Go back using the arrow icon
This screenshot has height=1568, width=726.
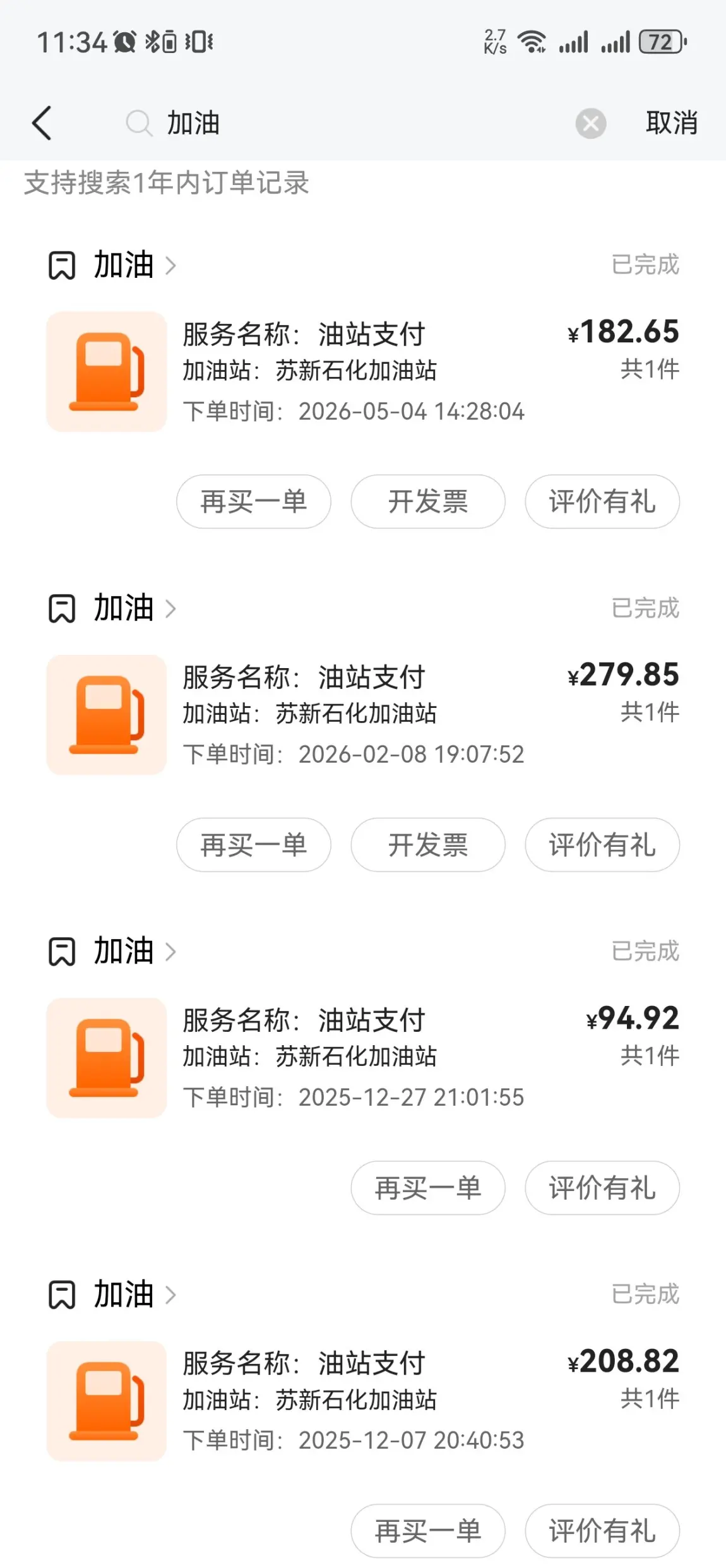tap(42, 123)
